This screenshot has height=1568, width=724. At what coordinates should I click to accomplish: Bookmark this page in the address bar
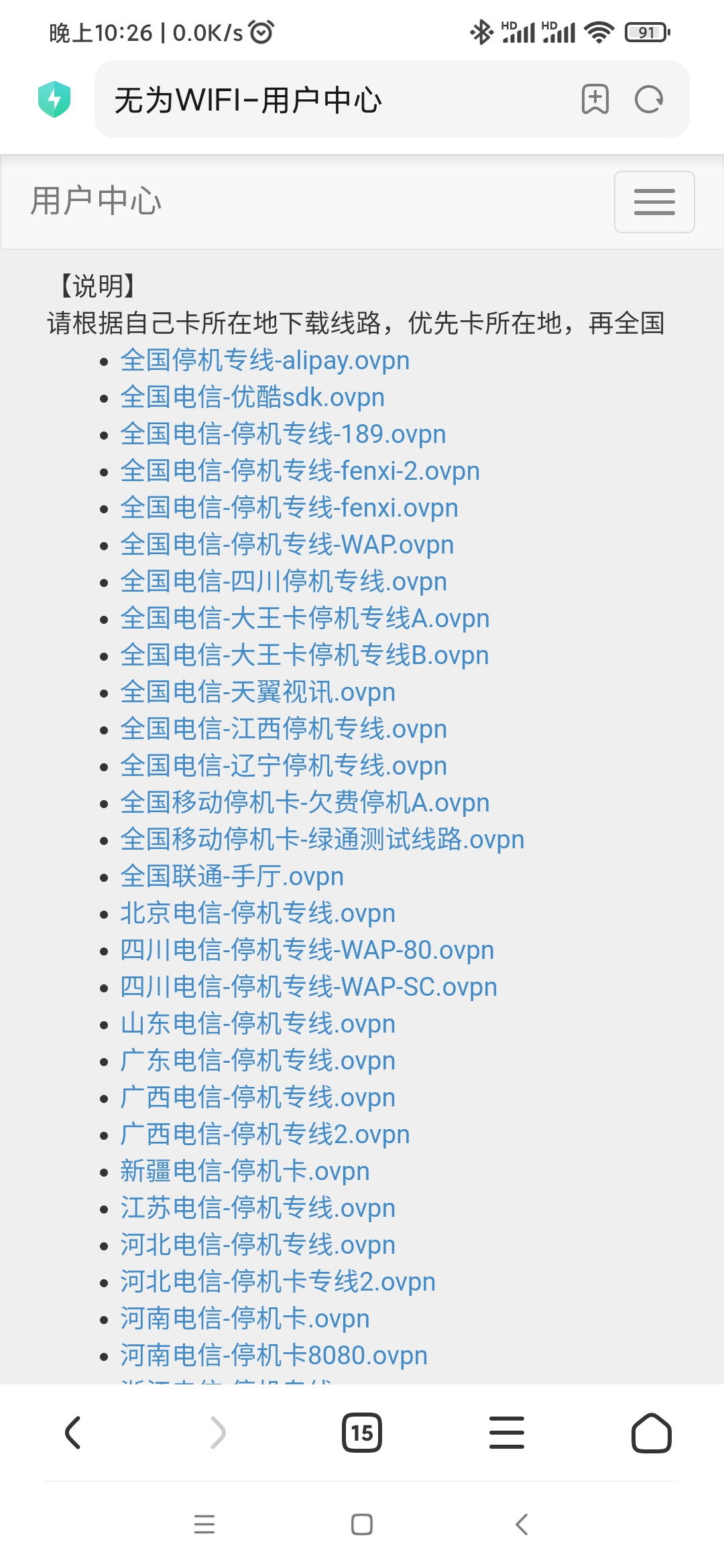click(x=595, y=100)
